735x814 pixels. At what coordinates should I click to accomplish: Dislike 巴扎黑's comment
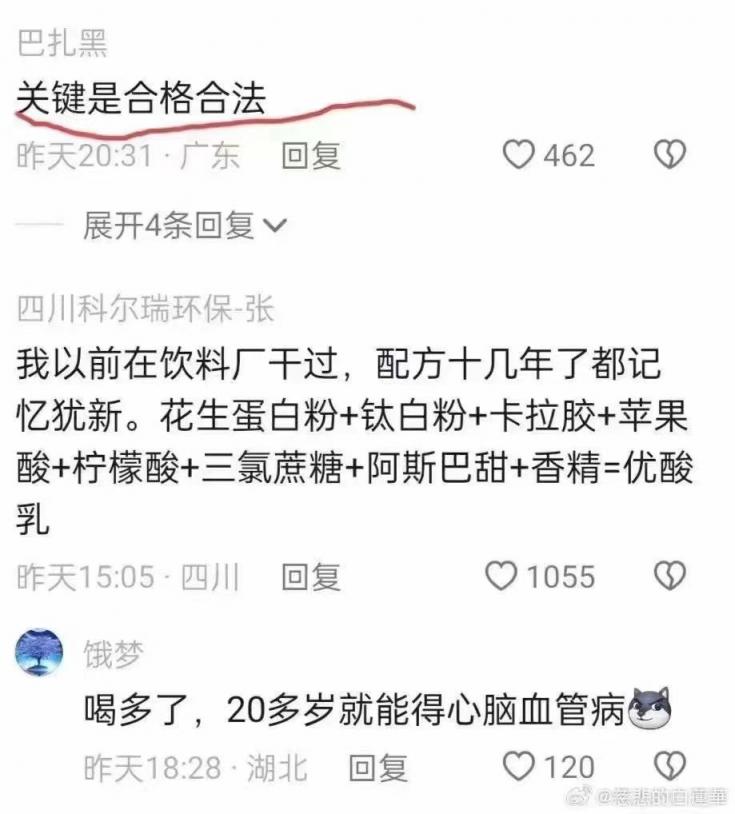click(669, 155)
